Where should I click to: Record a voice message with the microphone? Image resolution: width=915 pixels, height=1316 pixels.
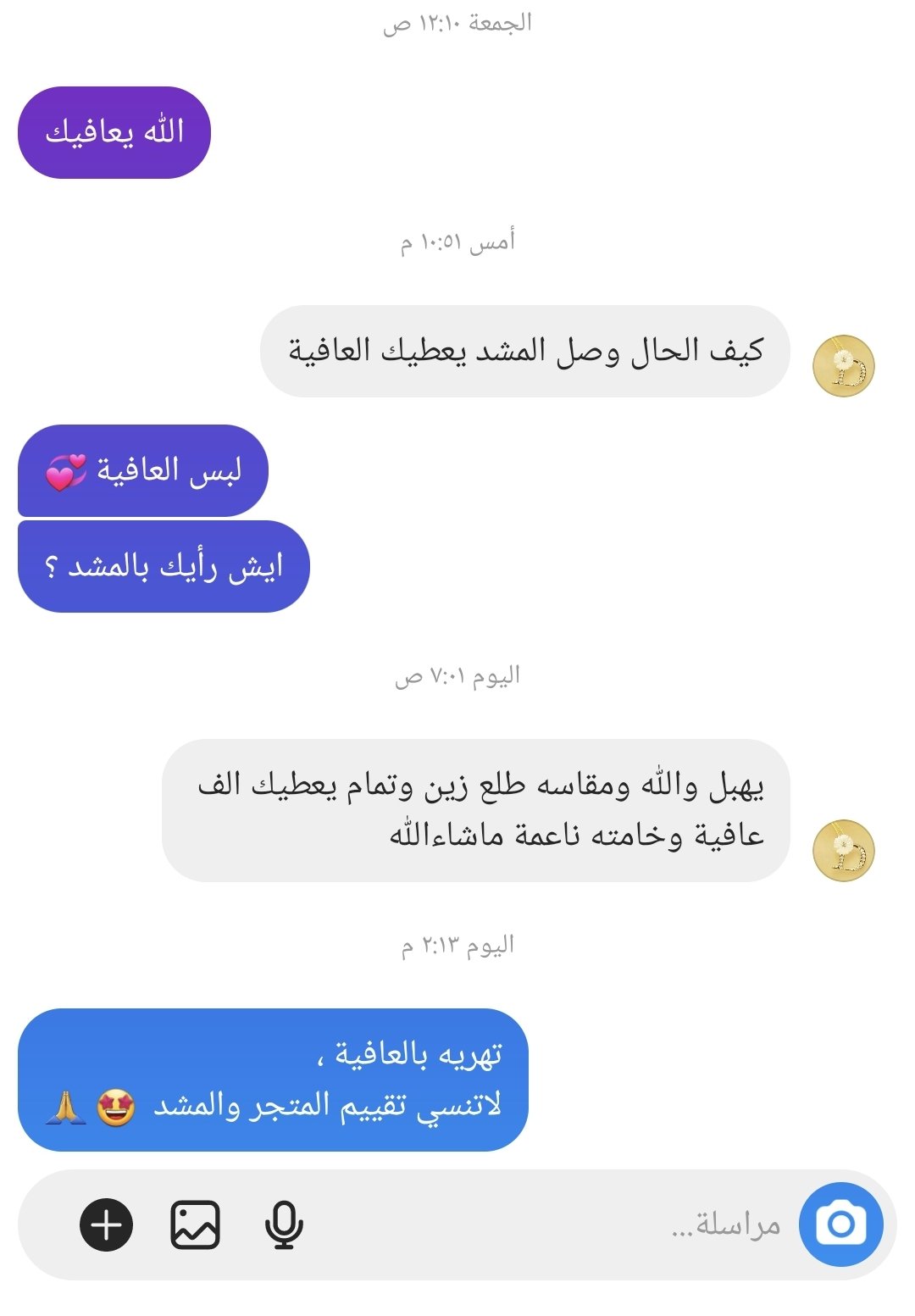coord(284,1224)
